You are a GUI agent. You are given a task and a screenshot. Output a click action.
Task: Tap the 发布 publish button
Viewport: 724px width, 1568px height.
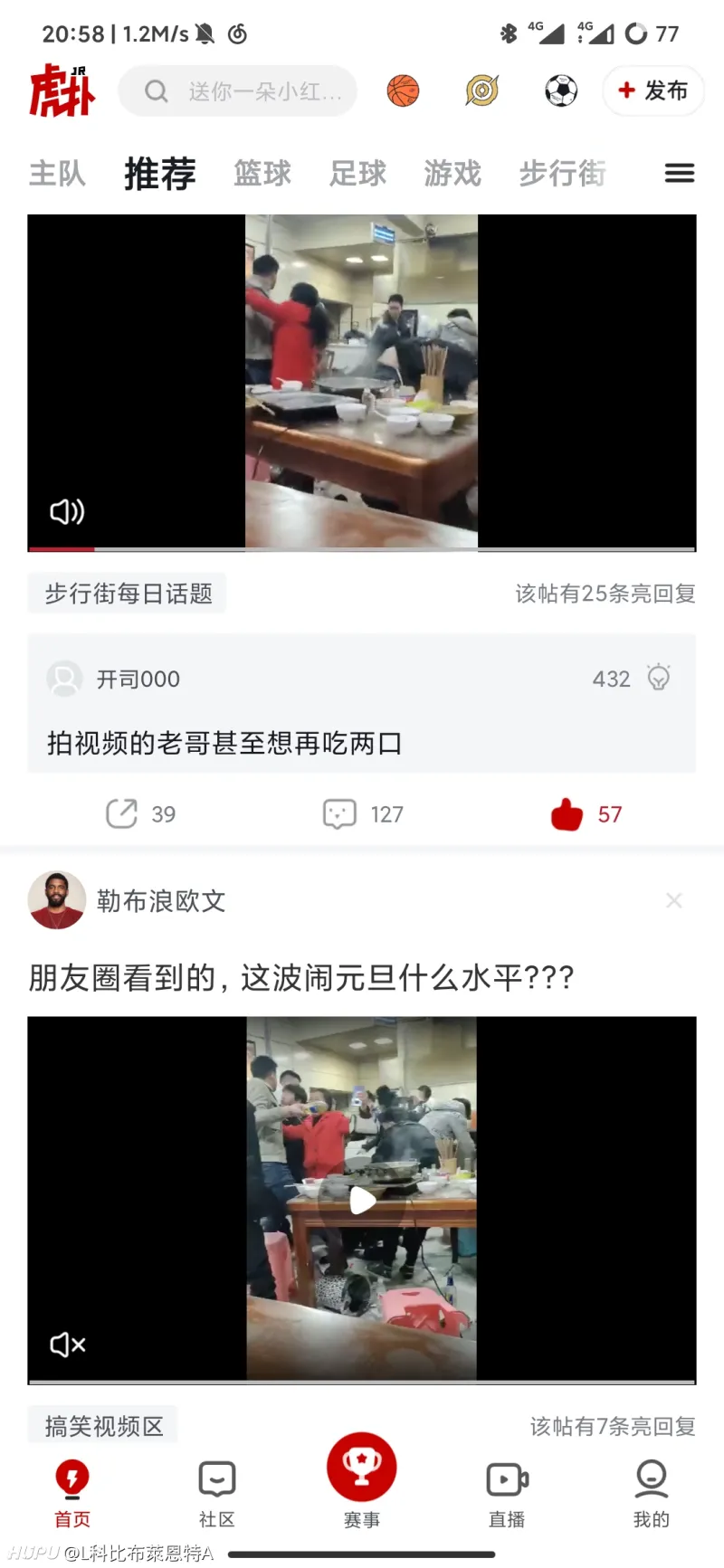click(653, 90)
